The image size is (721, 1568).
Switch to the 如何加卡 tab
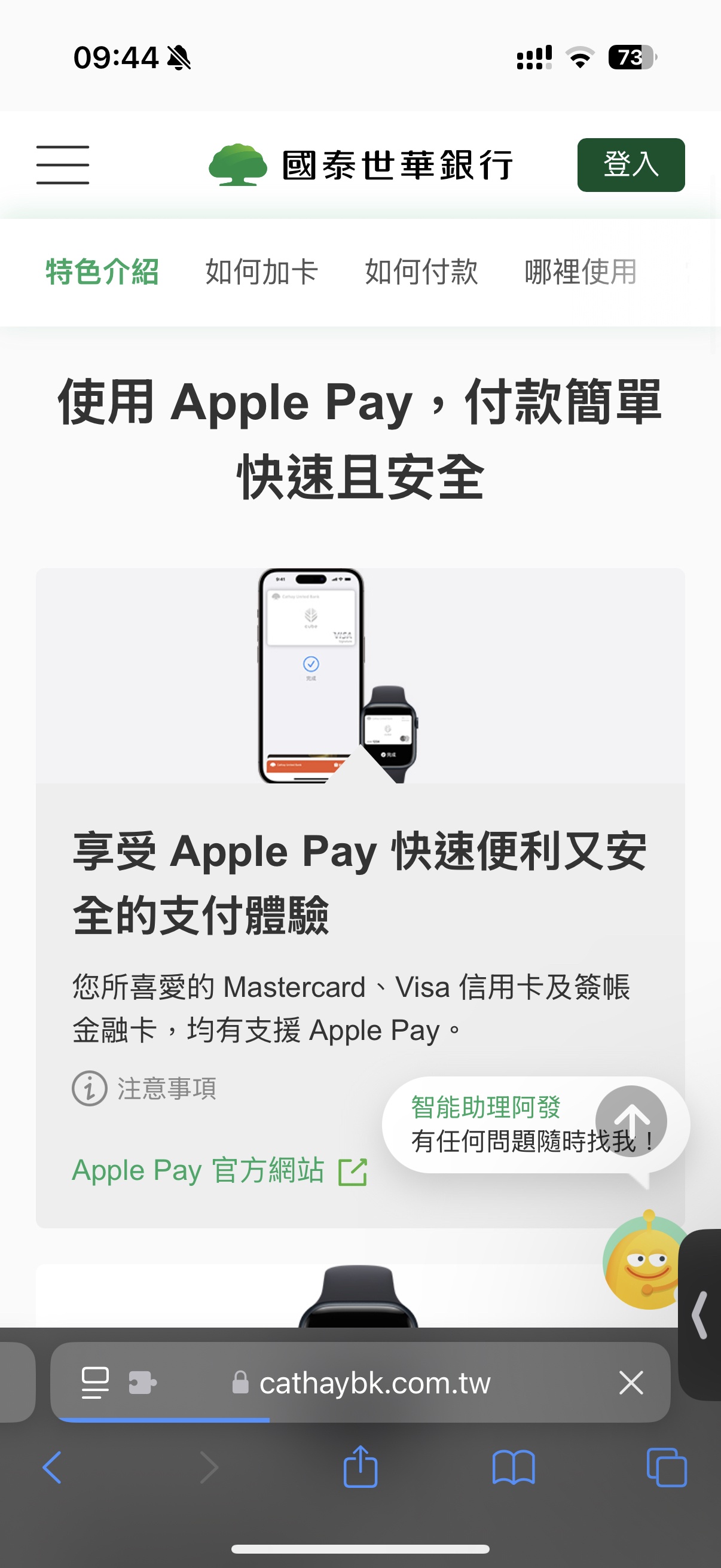point(262,271)
